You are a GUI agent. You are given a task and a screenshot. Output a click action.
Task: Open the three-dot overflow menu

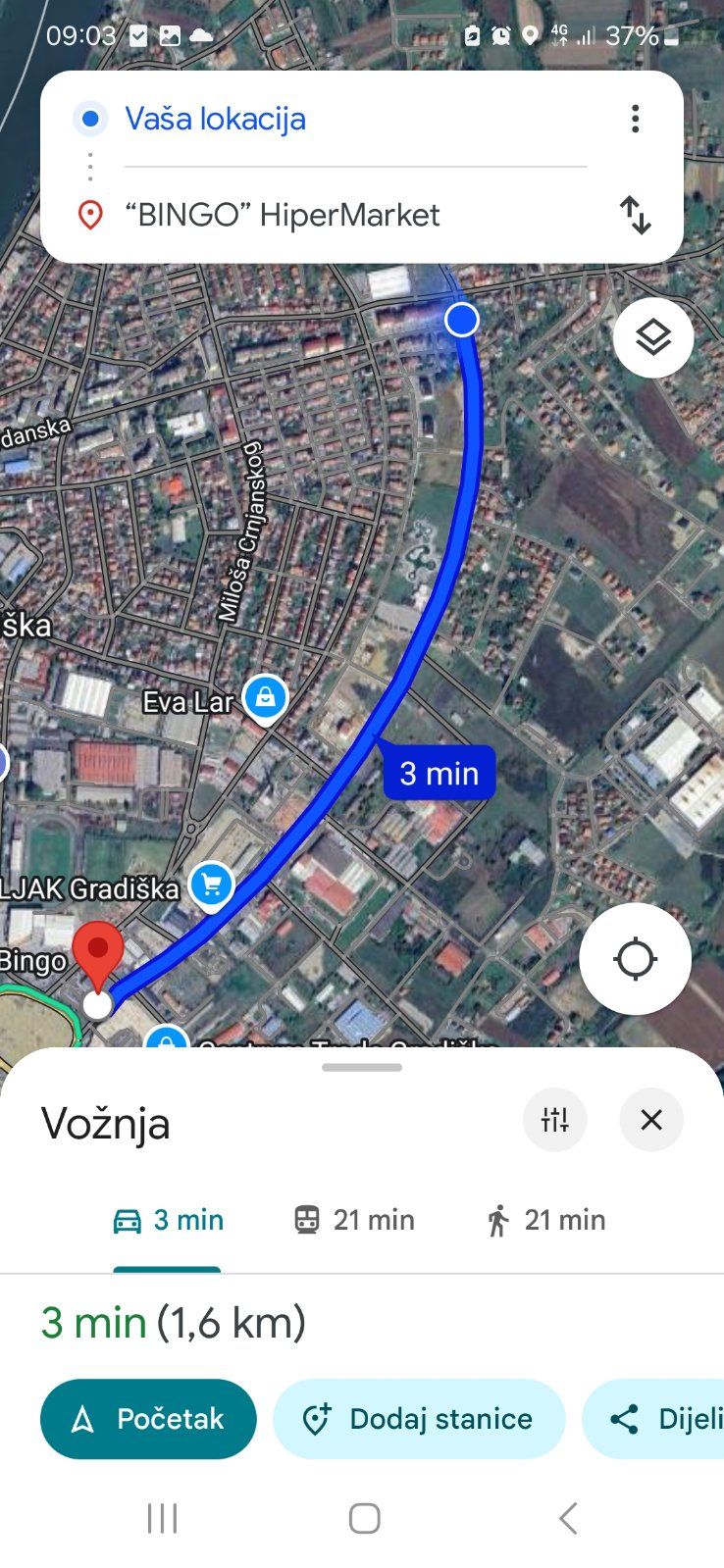[x=636, y=119]
